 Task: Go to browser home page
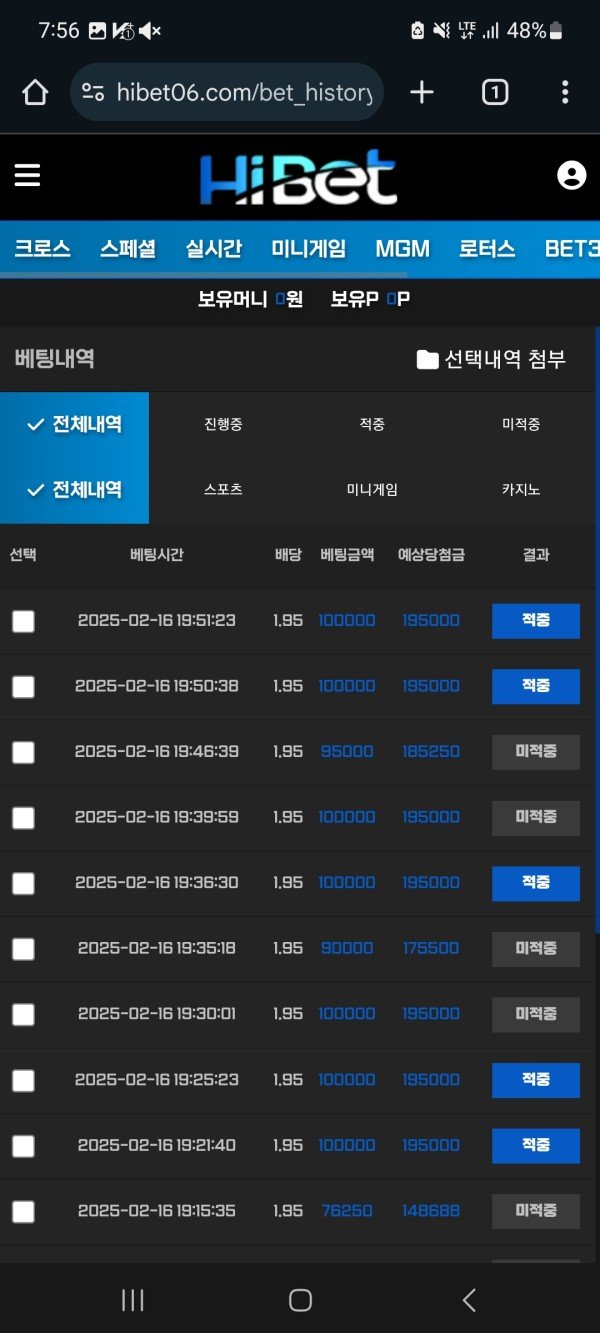[x=35, y=93]
